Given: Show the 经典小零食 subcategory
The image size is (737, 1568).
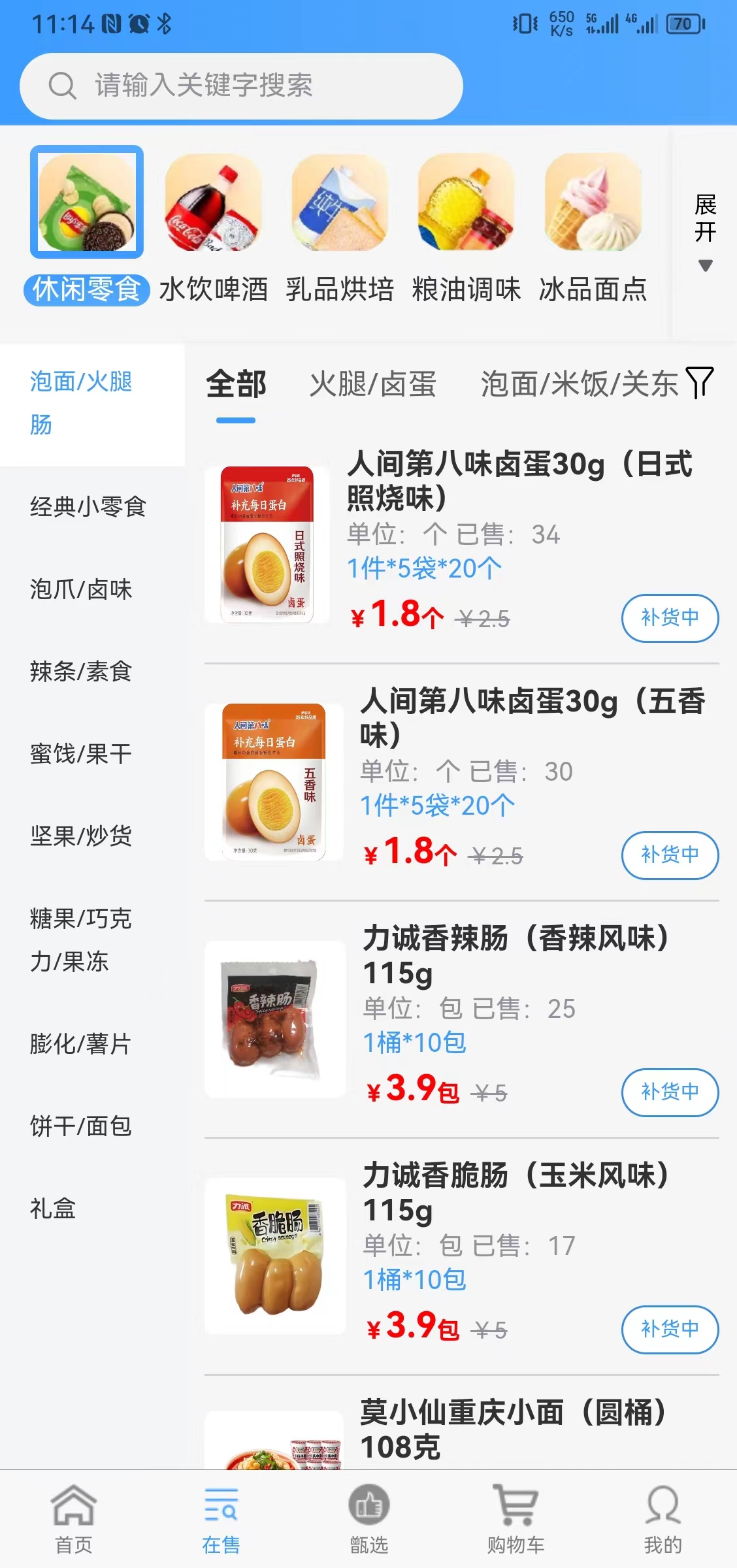Looking at the screenshot, I should pos(88,507).
